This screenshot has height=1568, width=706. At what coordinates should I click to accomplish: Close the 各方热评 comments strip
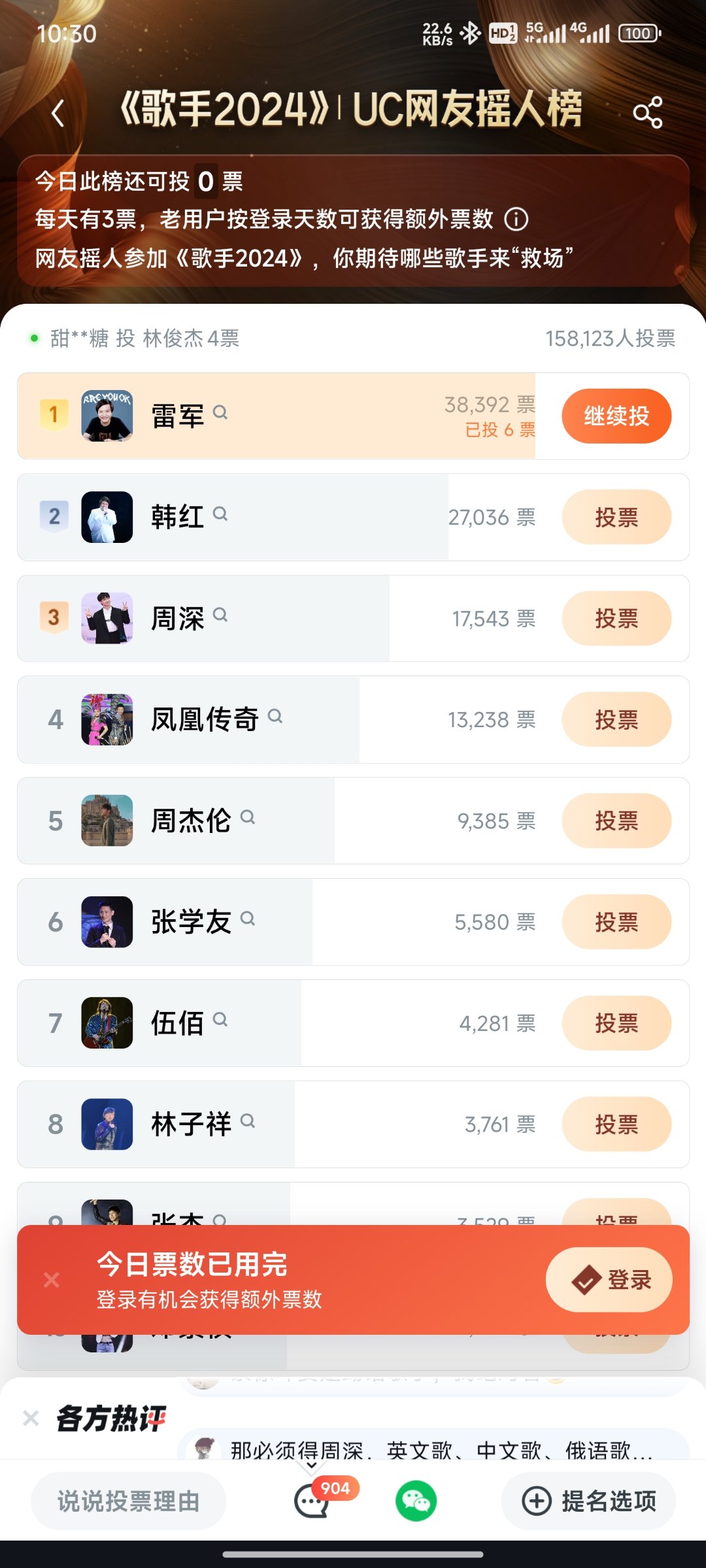click(31, 1418)
